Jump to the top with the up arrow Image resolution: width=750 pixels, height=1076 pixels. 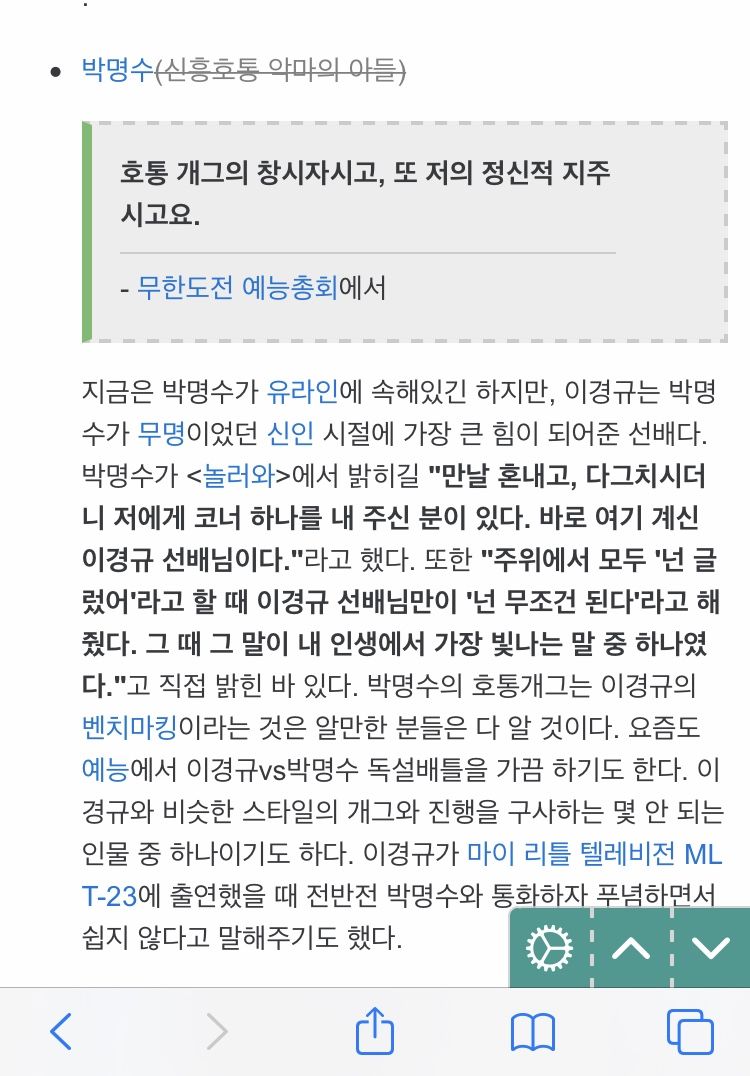[x=630, y=948]
